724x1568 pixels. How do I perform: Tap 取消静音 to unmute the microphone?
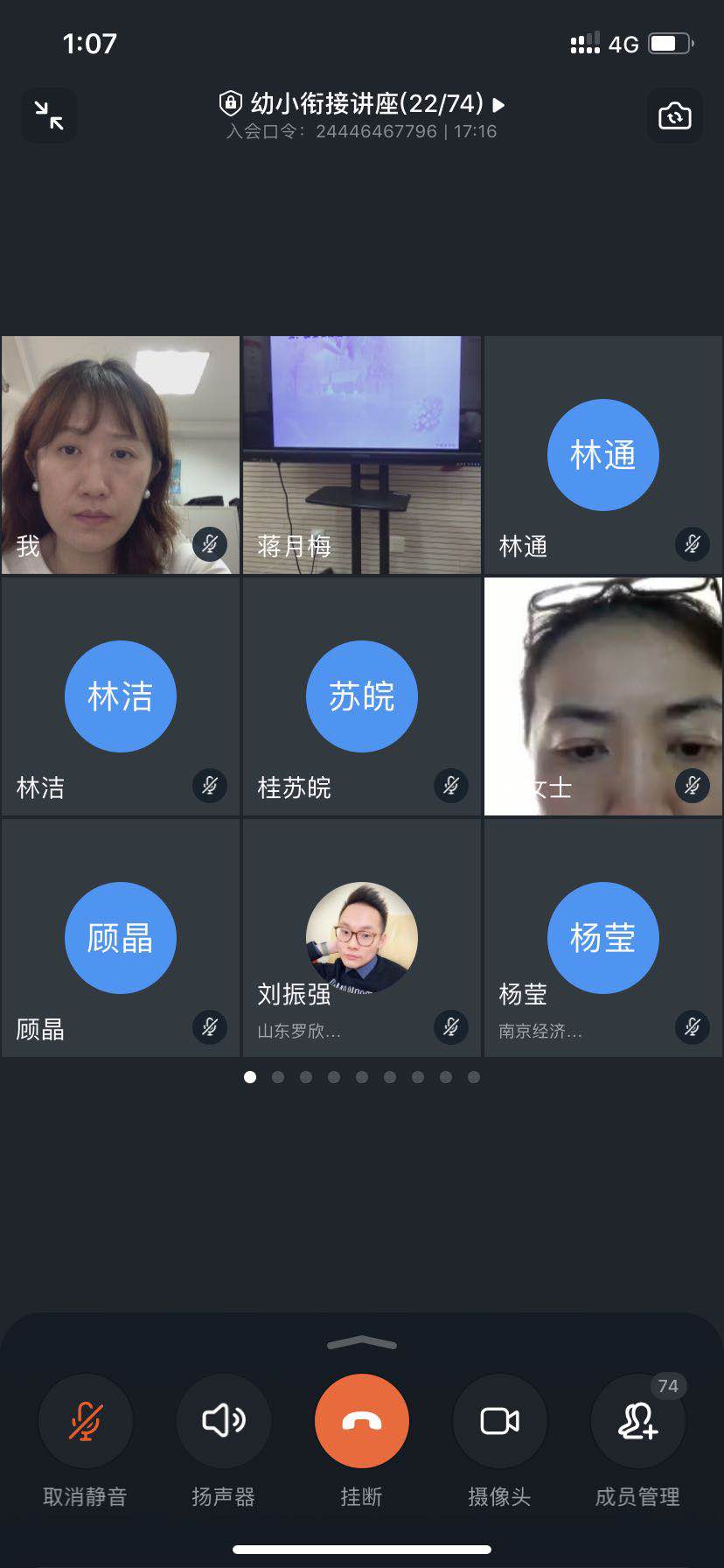tap(85, 1421)
